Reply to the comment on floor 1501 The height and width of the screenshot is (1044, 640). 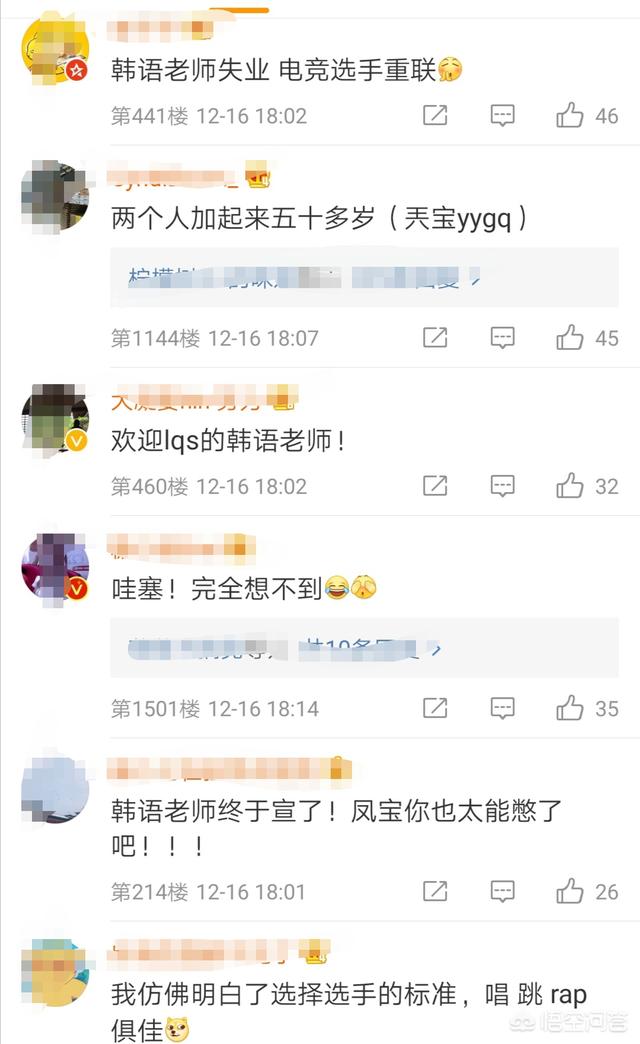click(502, 708)
